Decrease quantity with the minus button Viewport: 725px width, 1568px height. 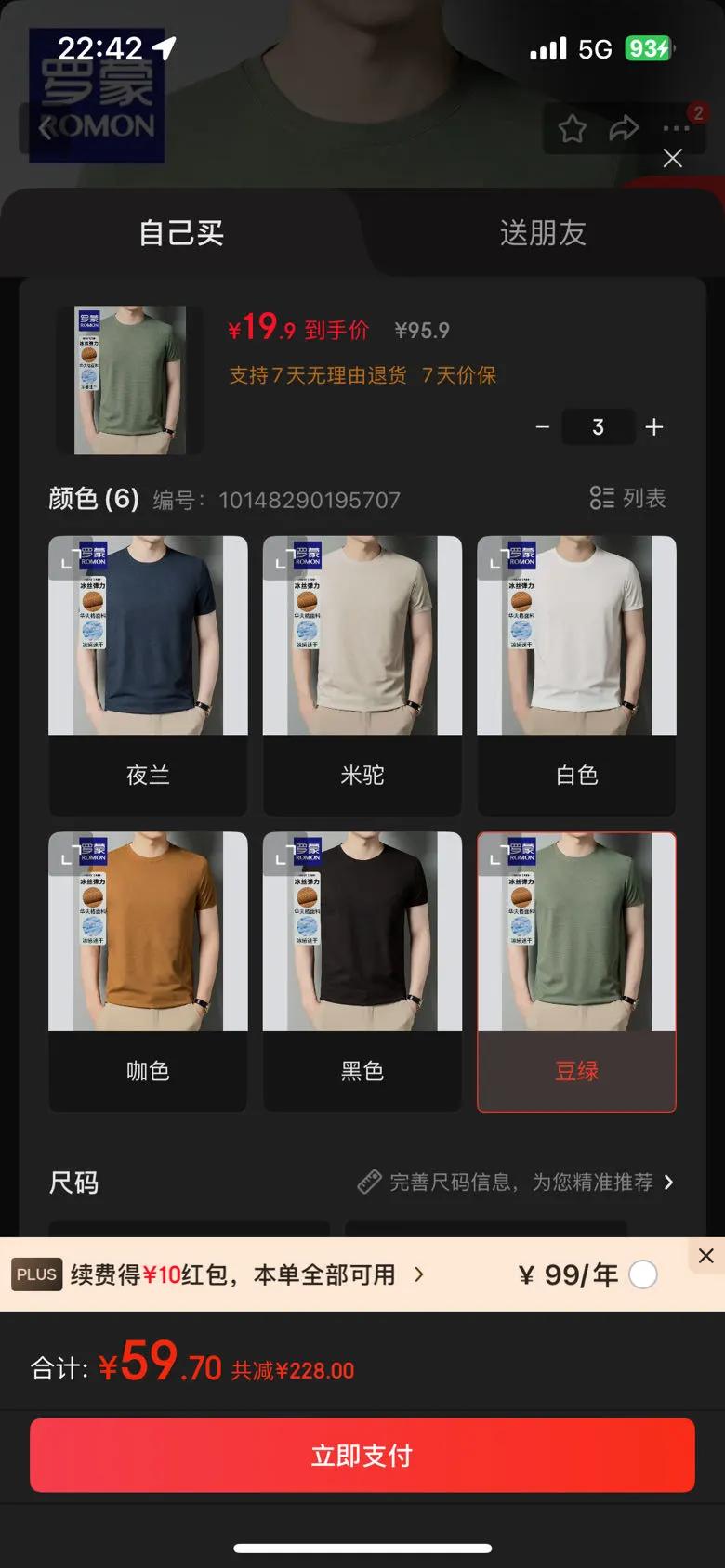click(x=543, y=427)
